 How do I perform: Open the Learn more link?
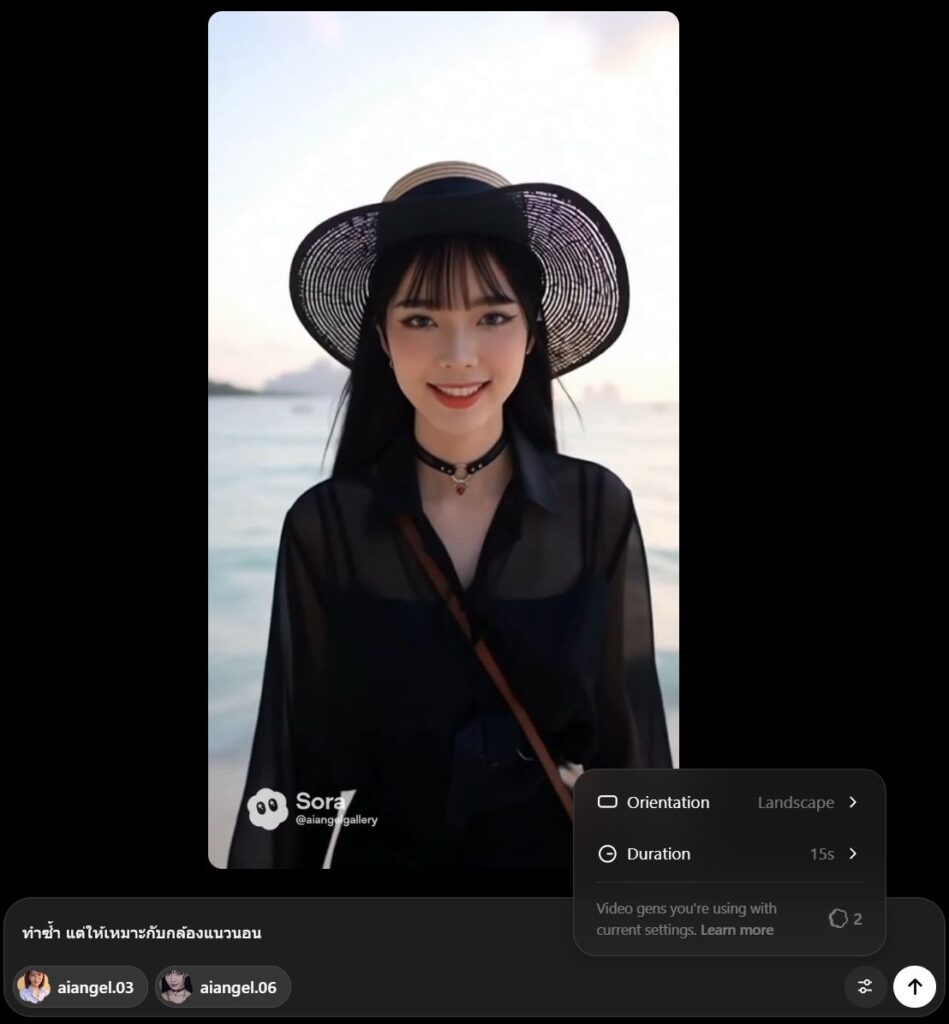(737, 929)
